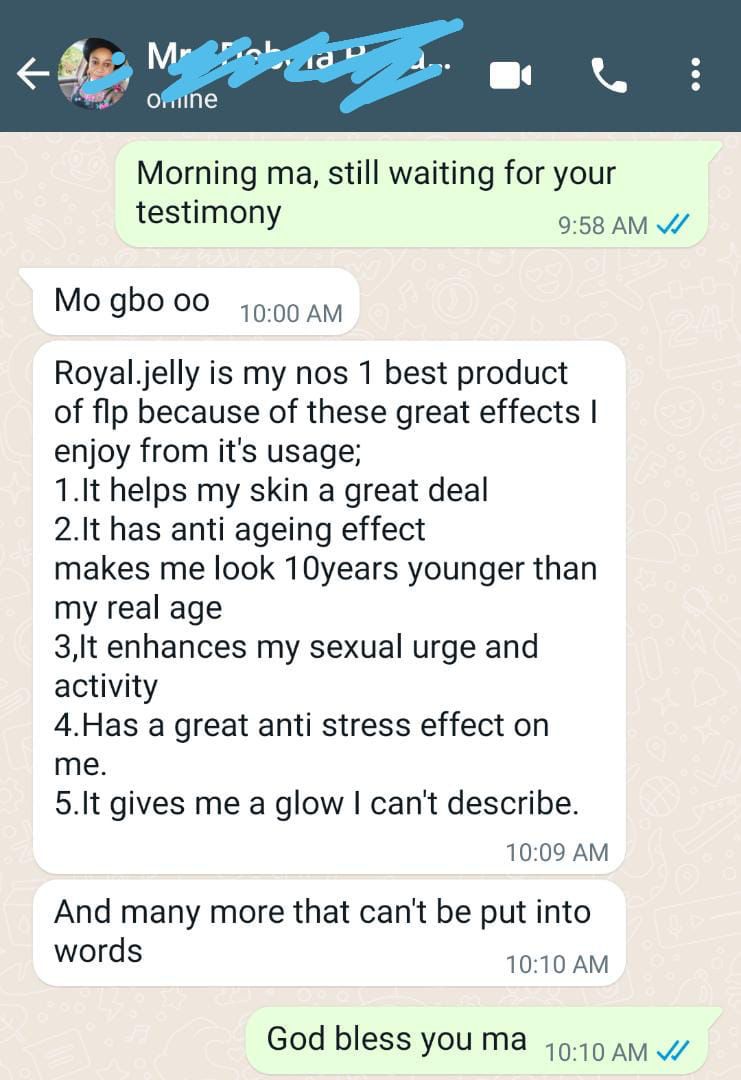This screenshot has width=741, height=1080.
Task: Start a voice call from the header
Action: [x=611, y=74]
